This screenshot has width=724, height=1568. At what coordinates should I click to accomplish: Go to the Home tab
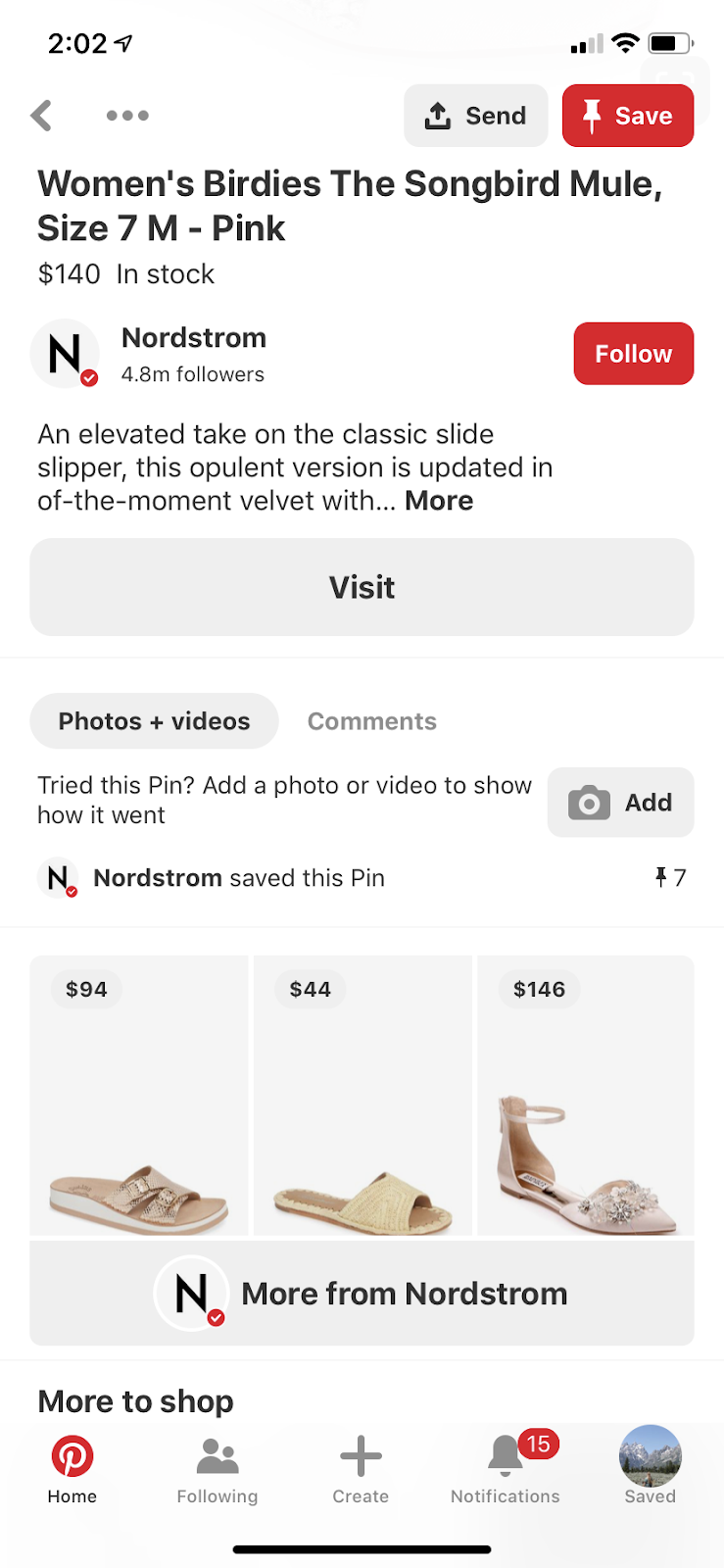(72, 1469)
